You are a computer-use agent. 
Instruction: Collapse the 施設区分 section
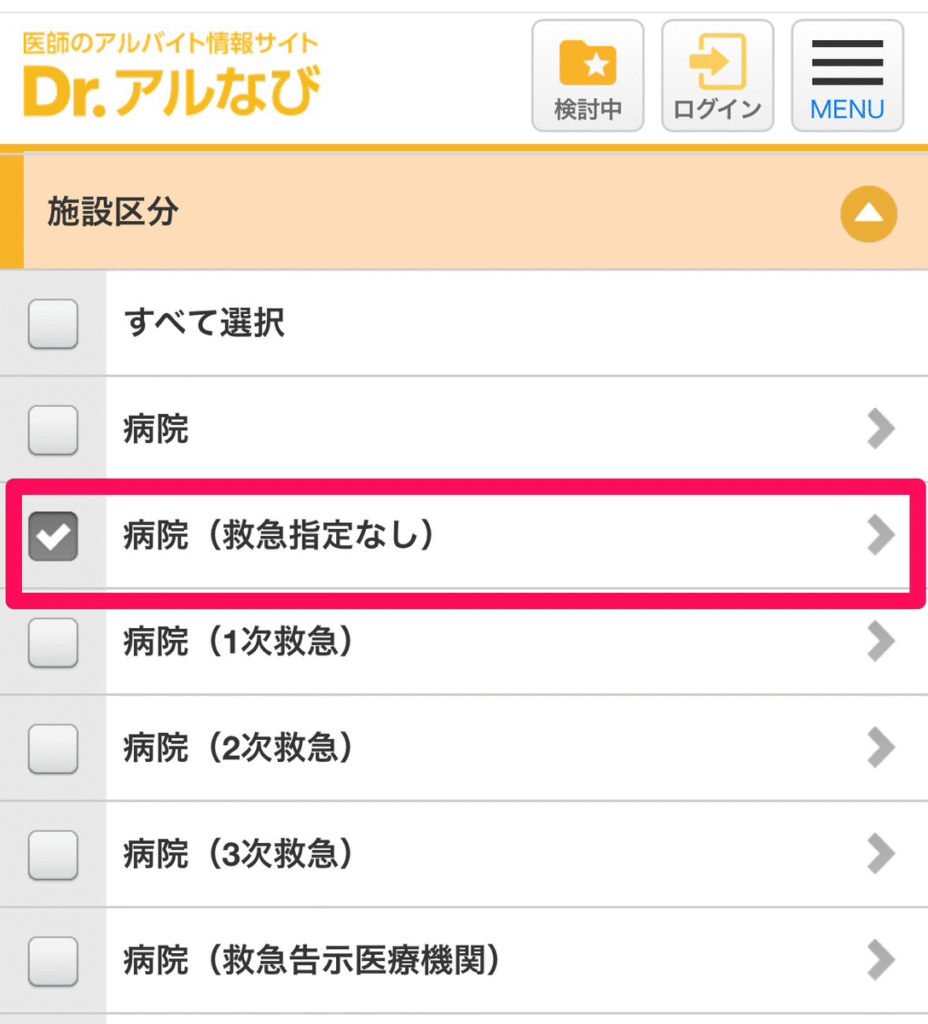(x=868, y=213)
